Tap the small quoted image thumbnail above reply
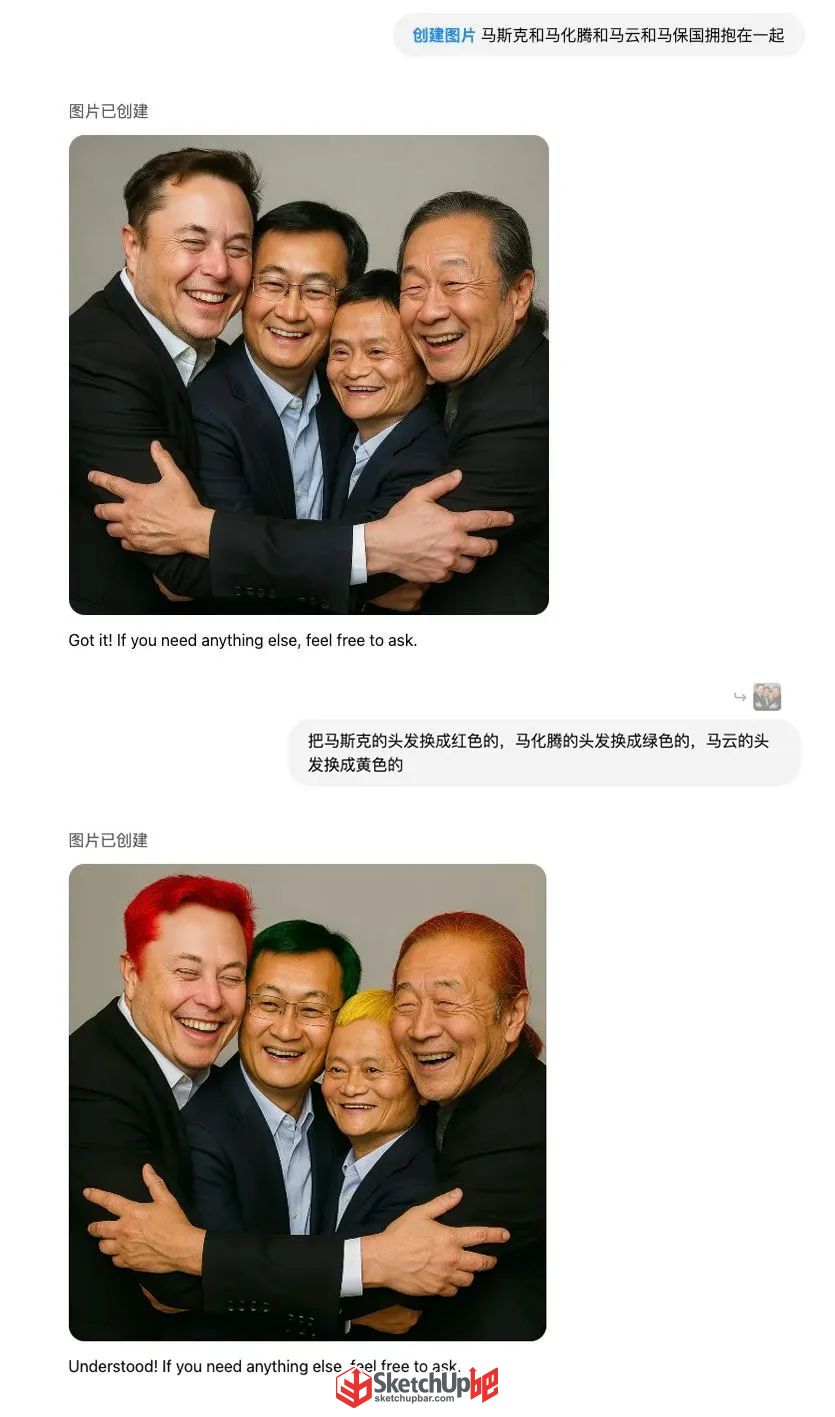 (767, 697)
